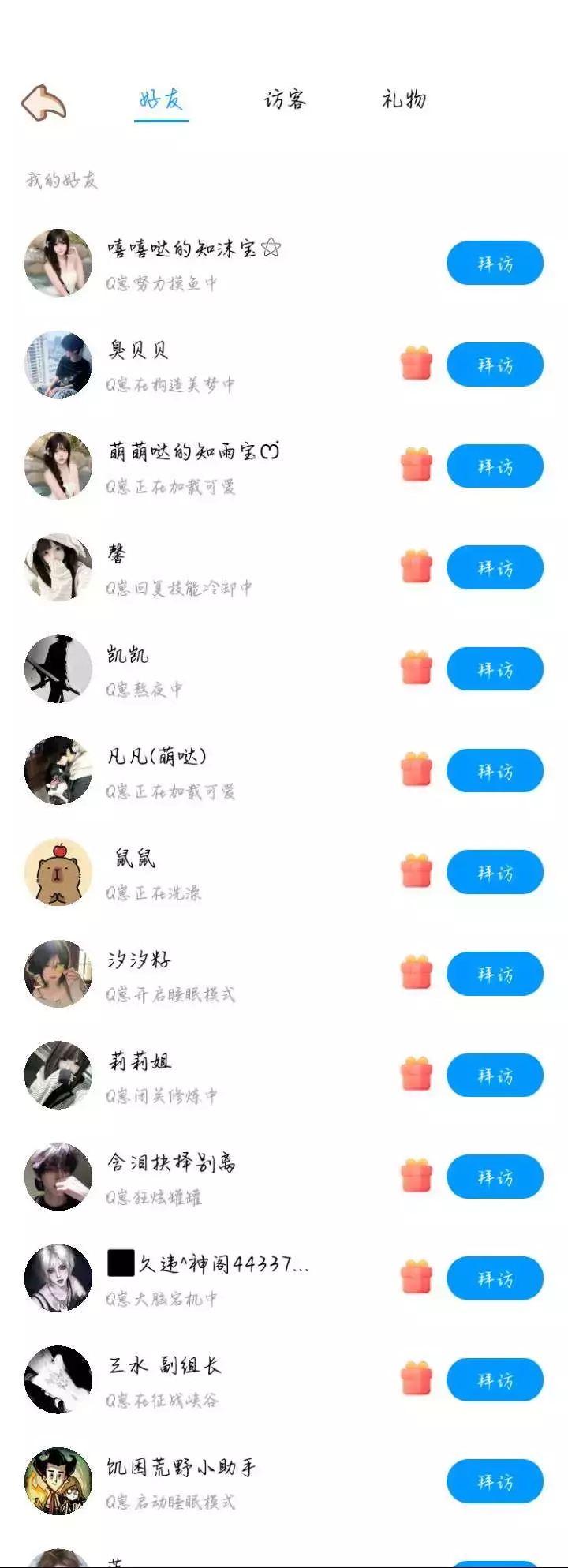The height and width of the screenshot is (1568, 568).
Task: Tap the gift icon for 含泪抉择别离
Action: [x=417, y=1176]
